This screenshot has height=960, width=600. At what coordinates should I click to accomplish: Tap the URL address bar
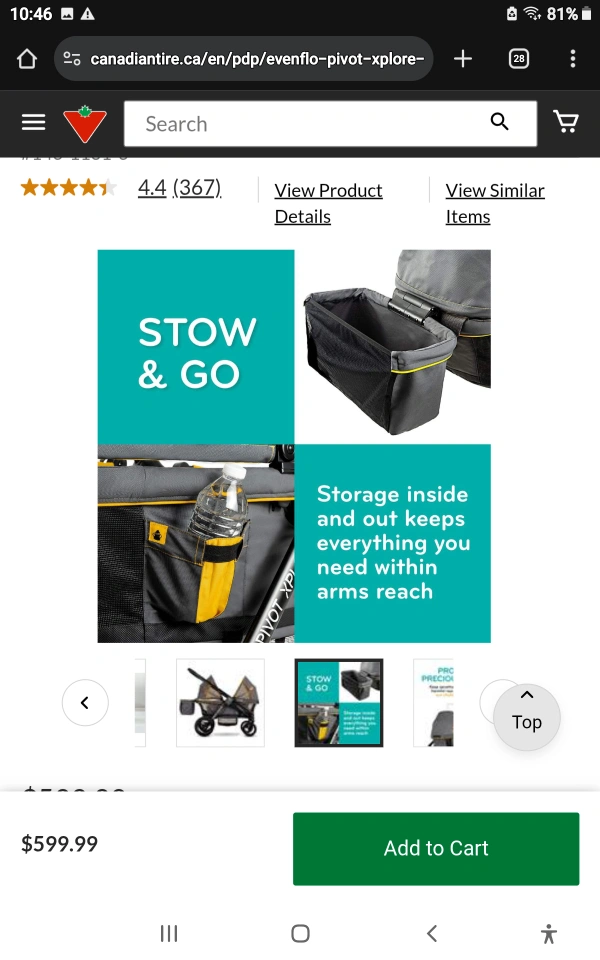[244, 59]
